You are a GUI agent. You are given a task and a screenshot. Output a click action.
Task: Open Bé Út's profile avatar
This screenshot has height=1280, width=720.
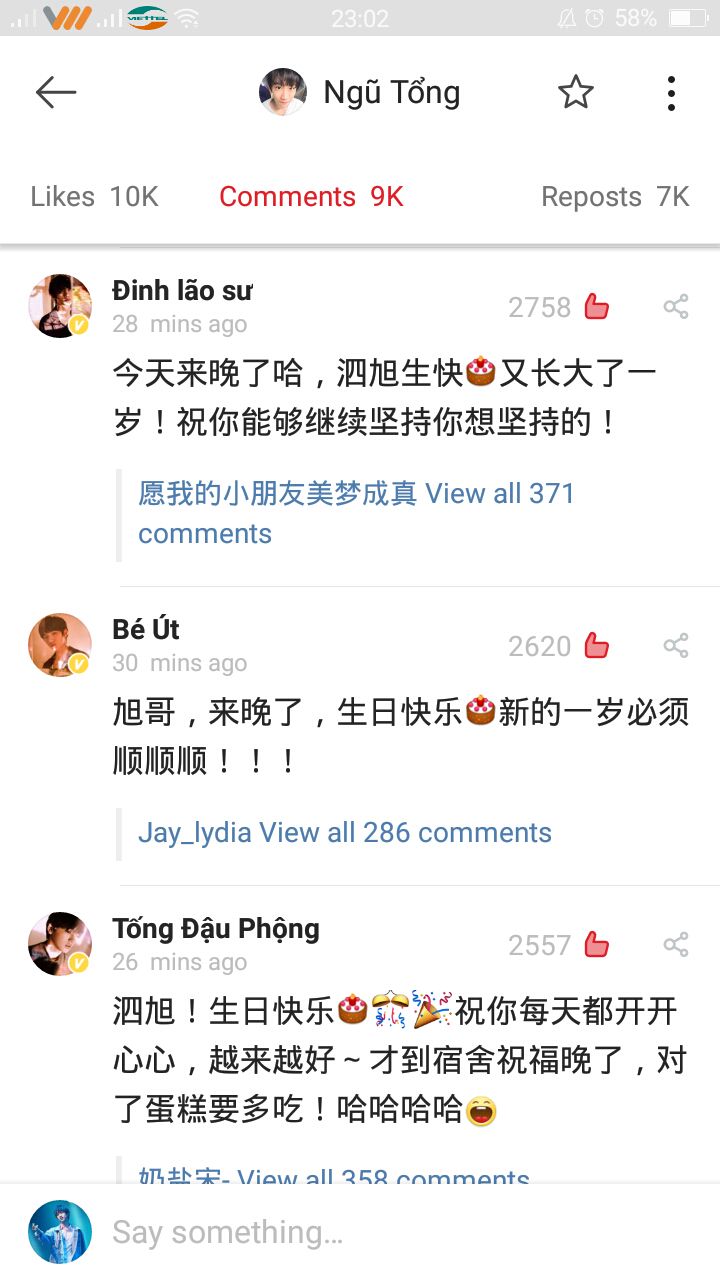click(59, 644)
